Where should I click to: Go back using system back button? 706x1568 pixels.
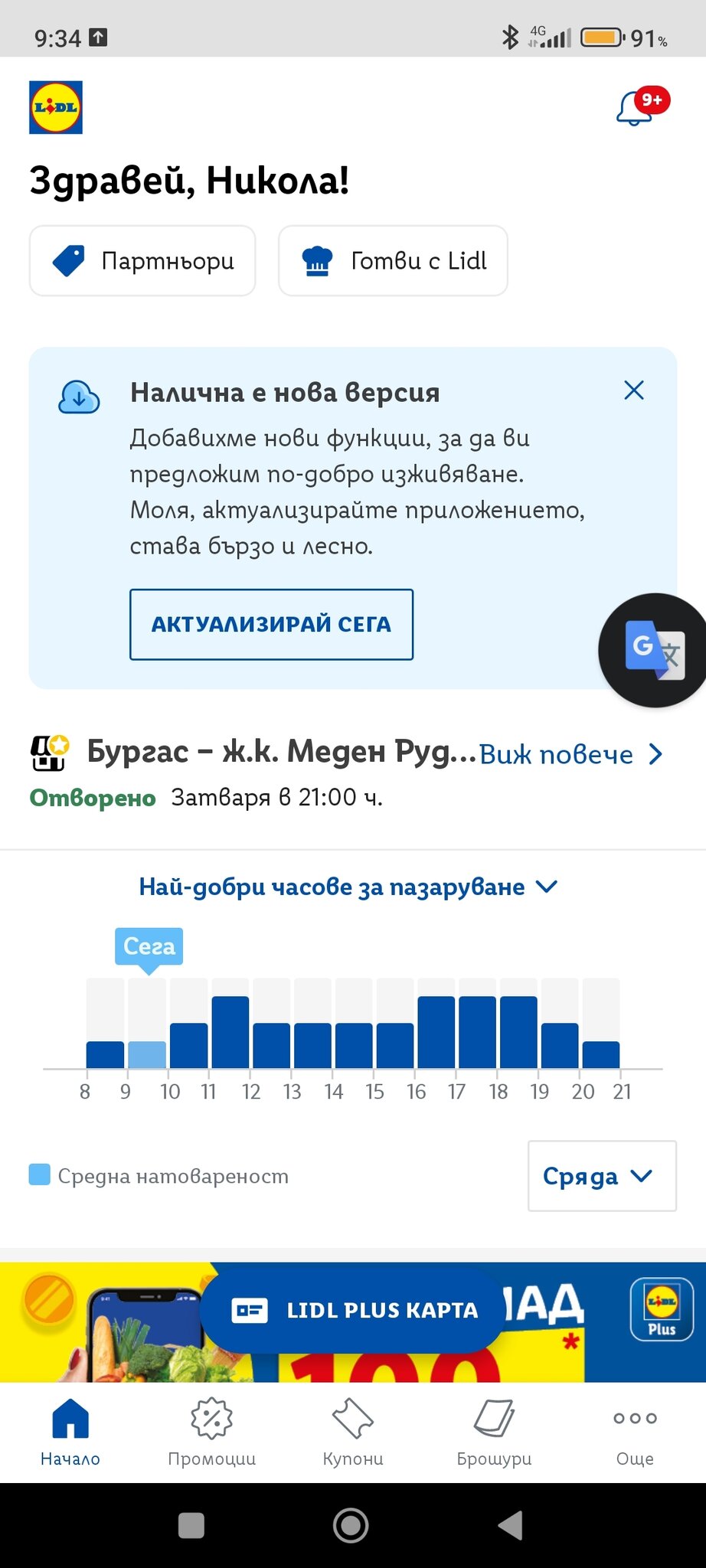[x=512, y=1525]
